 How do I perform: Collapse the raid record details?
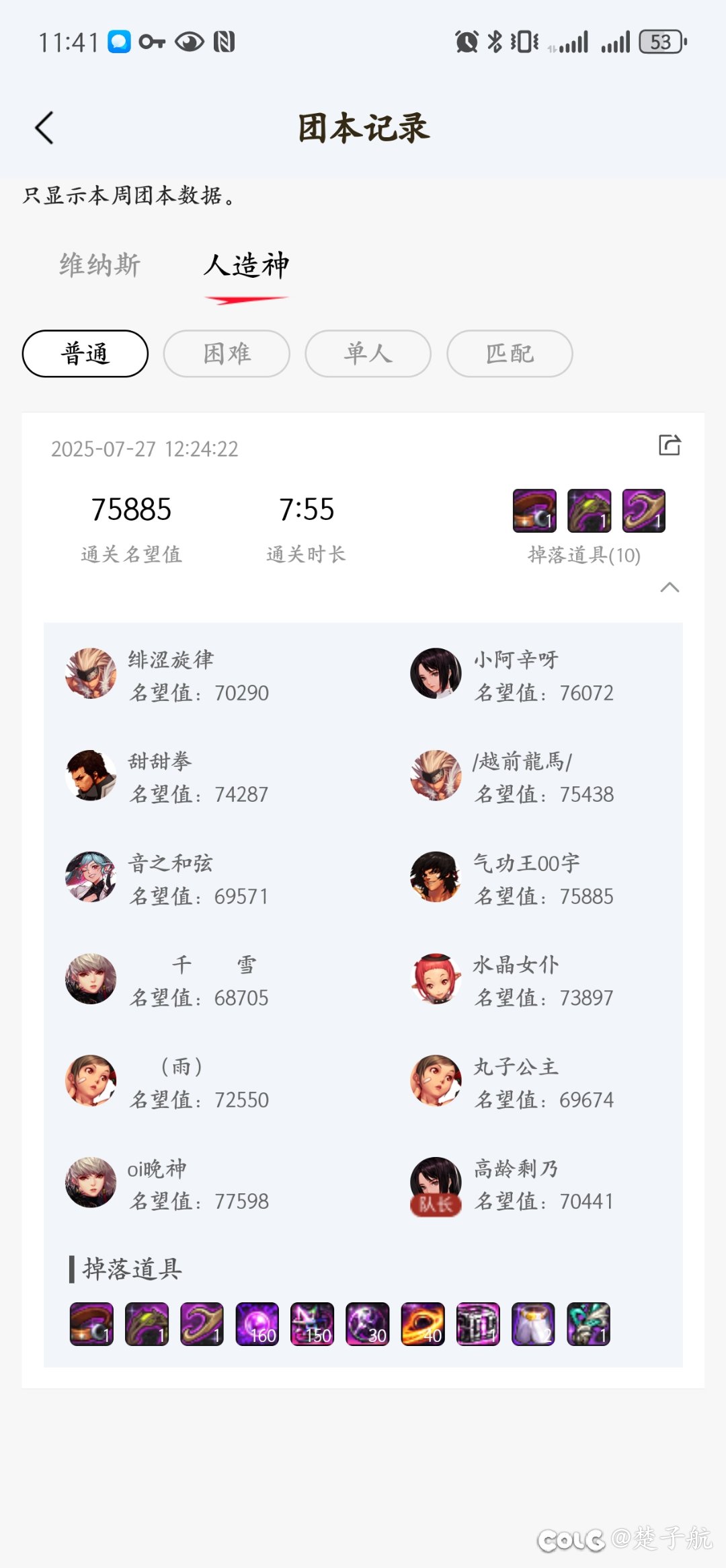click(x=670, y=587)
